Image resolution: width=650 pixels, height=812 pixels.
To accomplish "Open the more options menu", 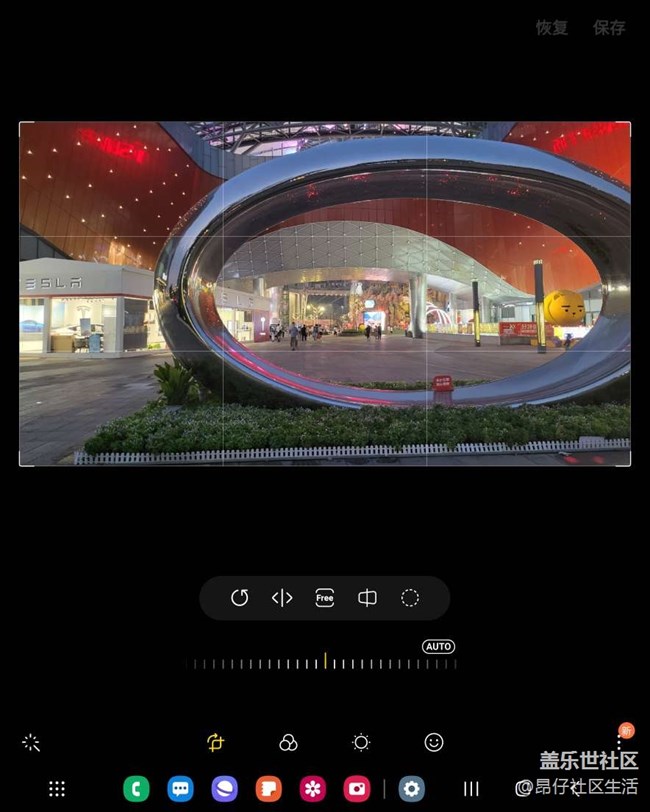I will click(619, 744).
